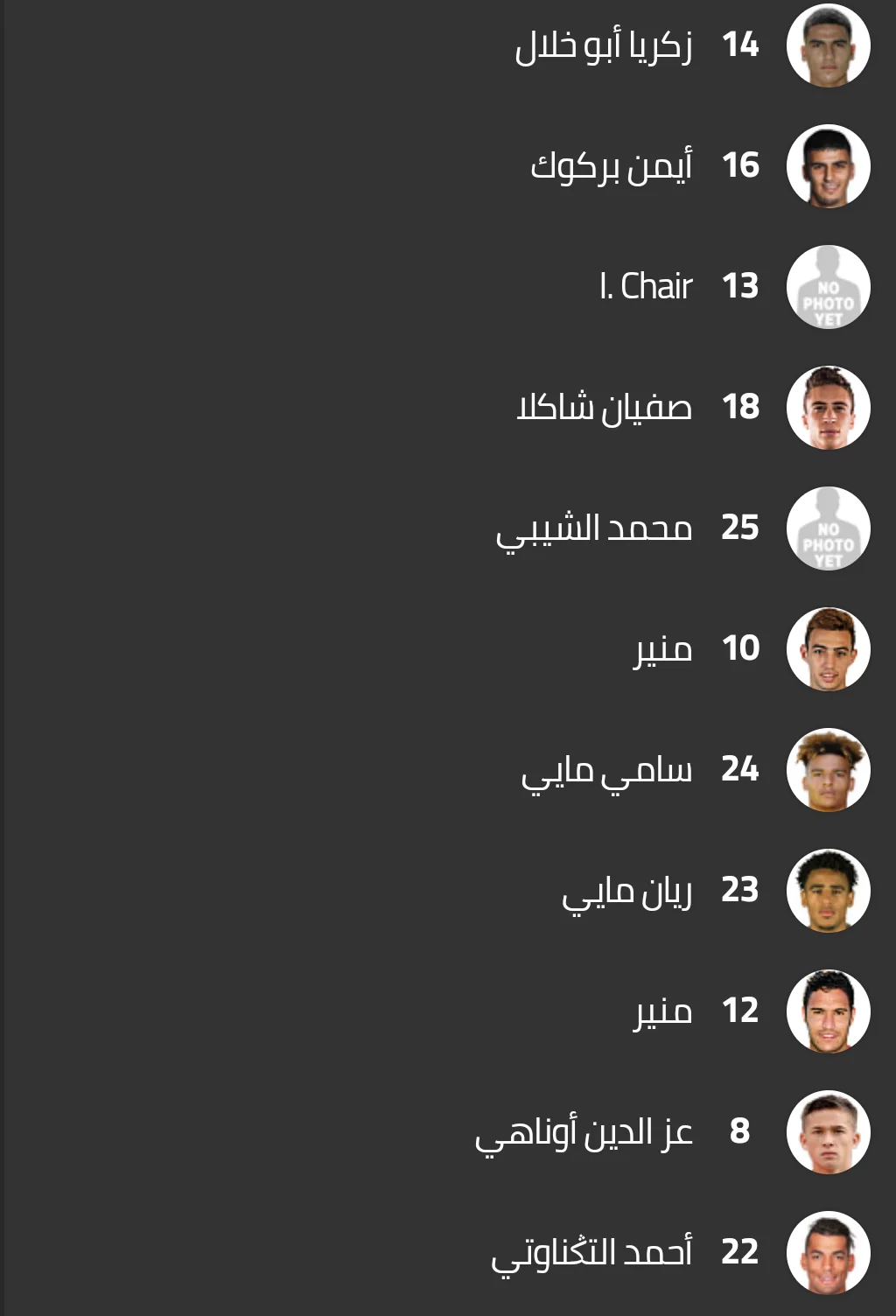Screen dimensions: 896x1316
Task: View سامي مايي number 24 profile
Action: click(x=606, y=770)
